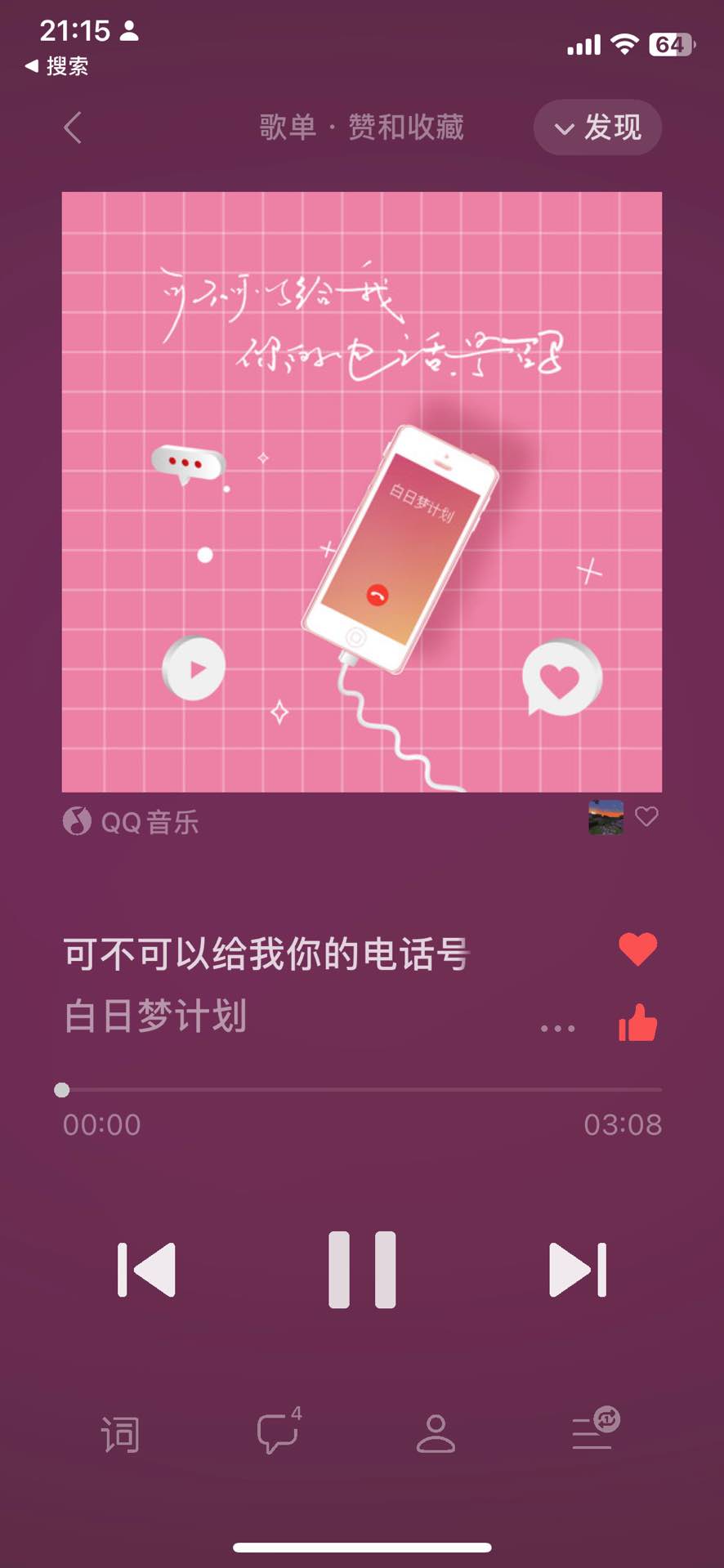The height and width of the screenshot is (1568, 724).
Task: Tap the album cover artwork
Action: pos(361,492)
